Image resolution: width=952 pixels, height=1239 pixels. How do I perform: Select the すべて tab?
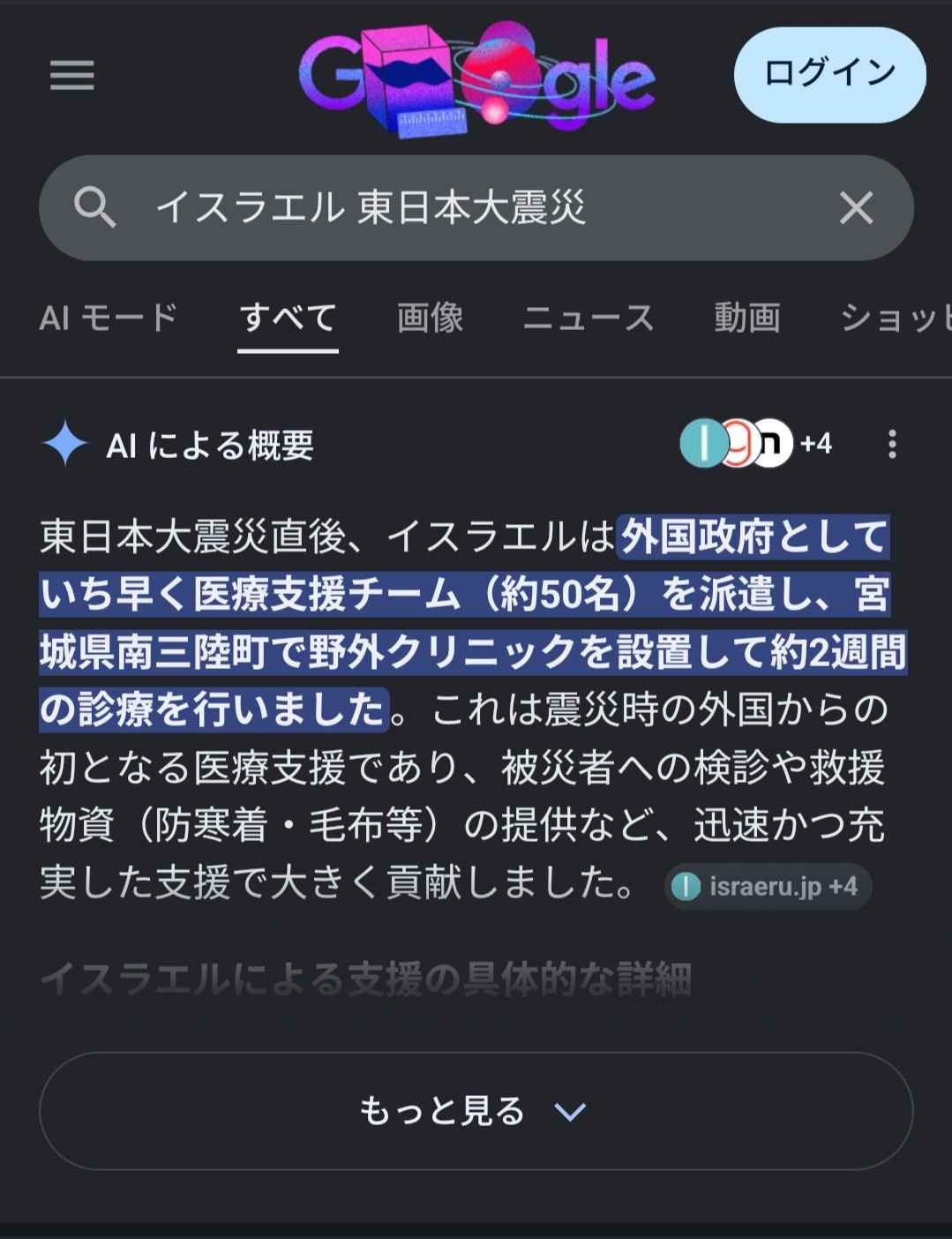click(x=288, y=318)
